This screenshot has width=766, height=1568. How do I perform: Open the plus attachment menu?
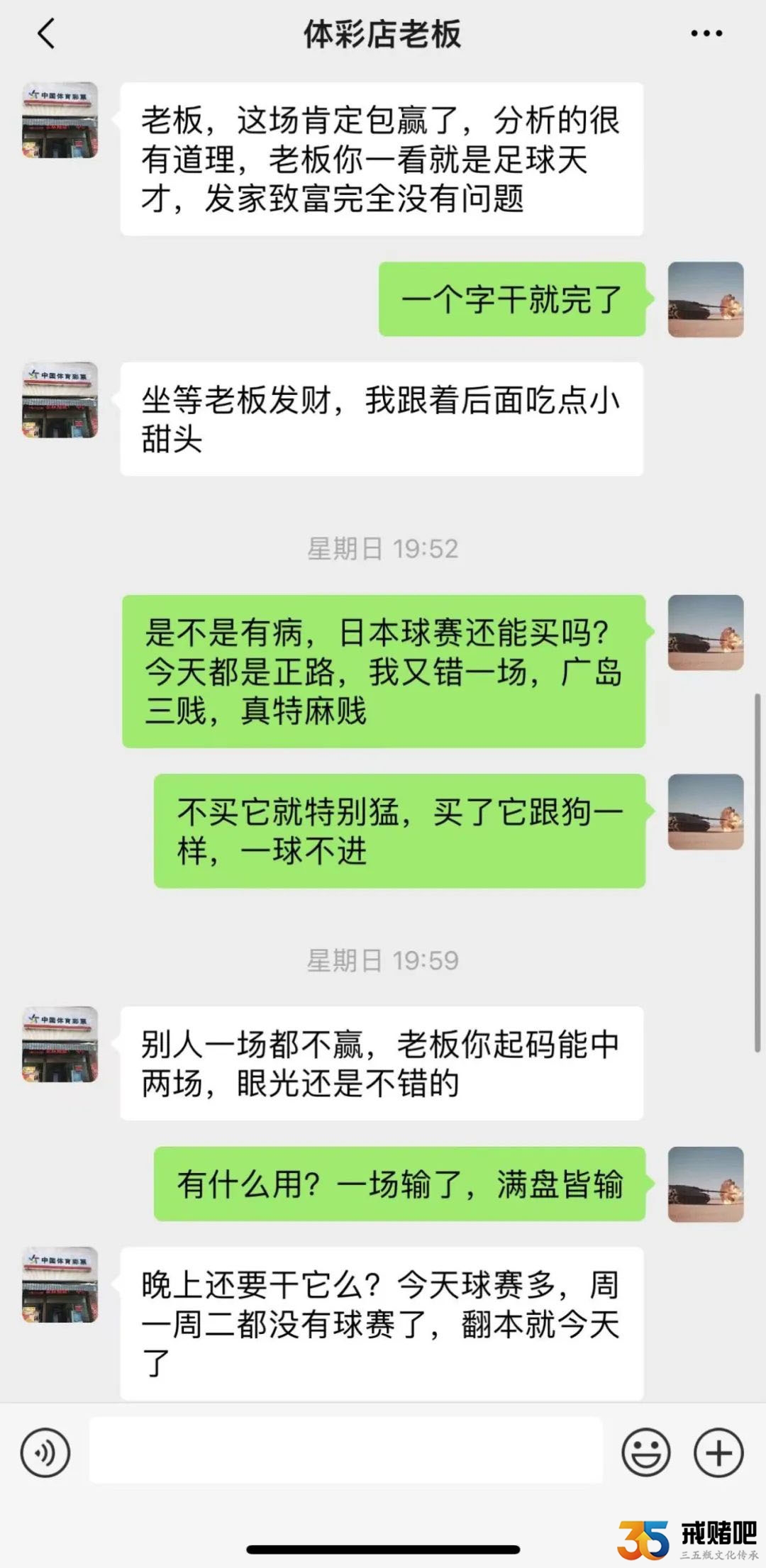pyautogui.click(x=718, y=1453)
